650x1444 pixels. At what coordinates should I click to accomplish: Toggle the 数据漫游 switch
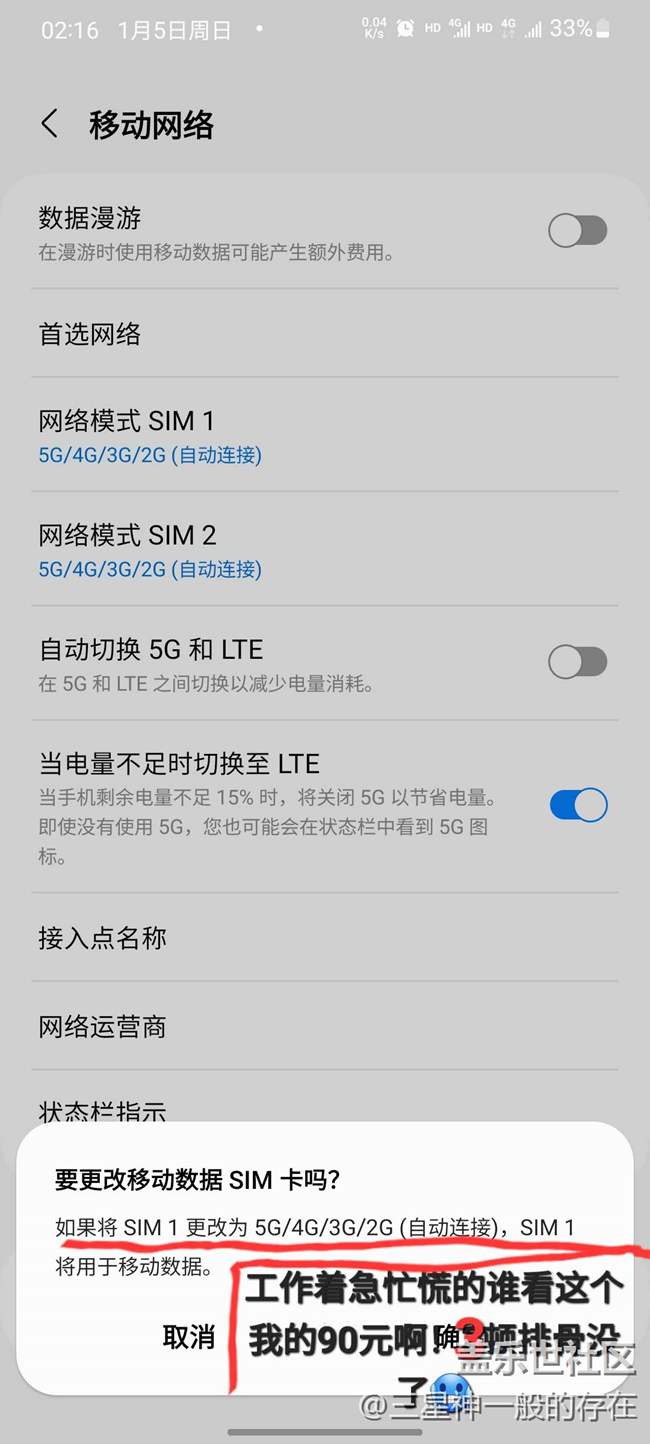(x=578, y=231)
